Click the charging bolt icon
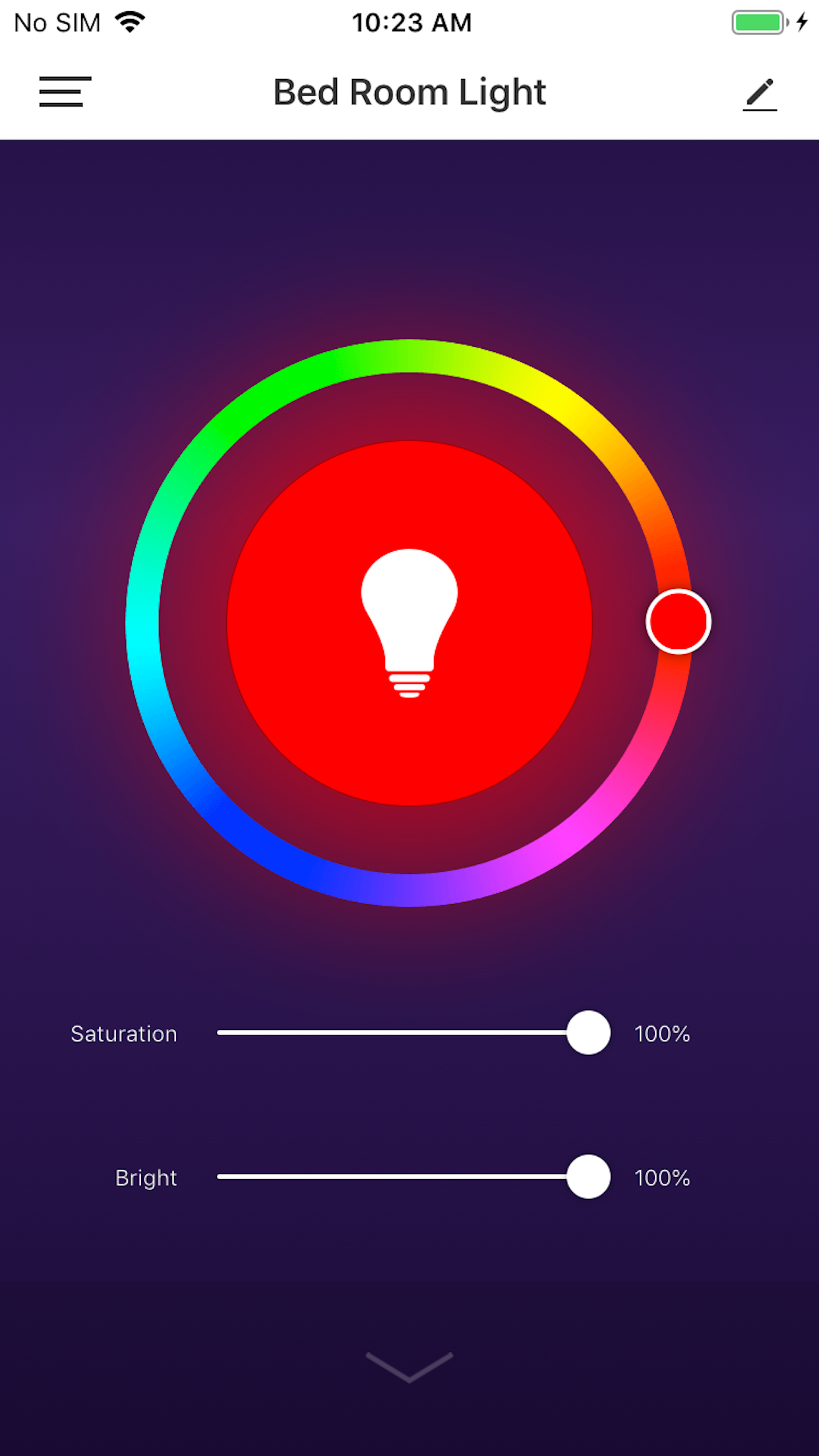 coord(802,22)
